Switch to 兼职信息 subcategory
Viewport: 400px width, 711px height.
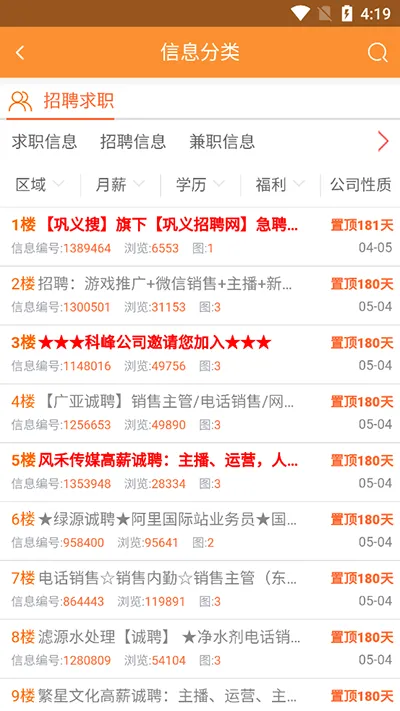coord(222,141)
